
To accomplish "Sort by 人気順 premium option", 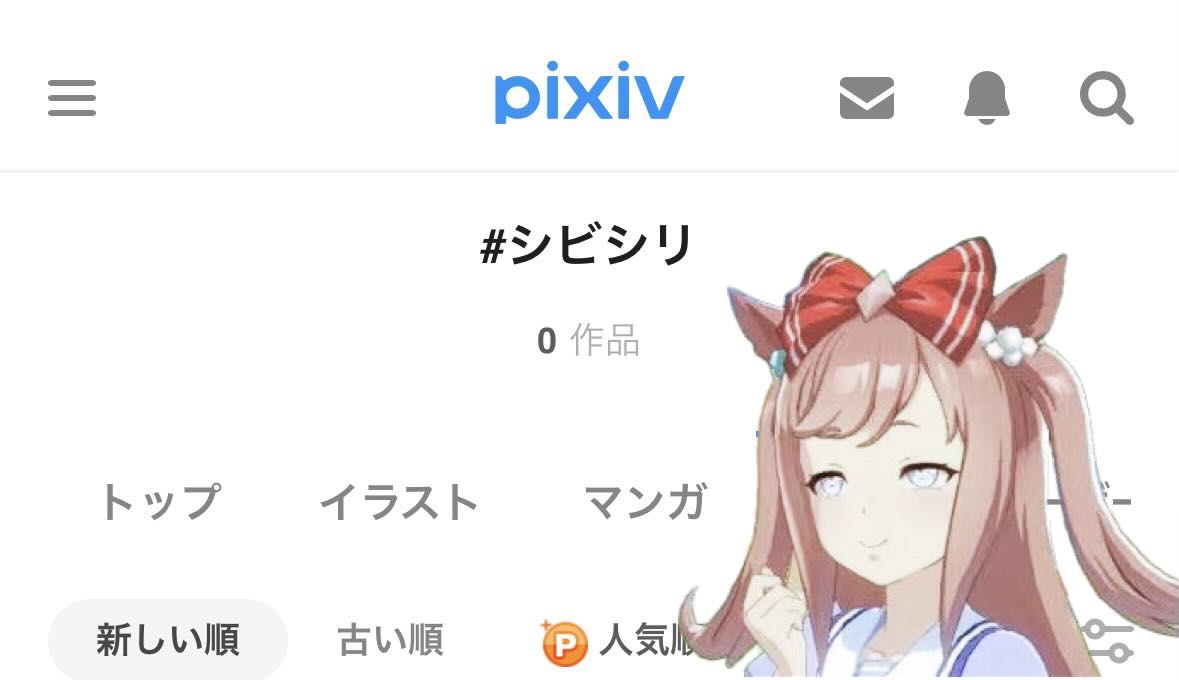I will pyautogui.click(x=620, y=640).
